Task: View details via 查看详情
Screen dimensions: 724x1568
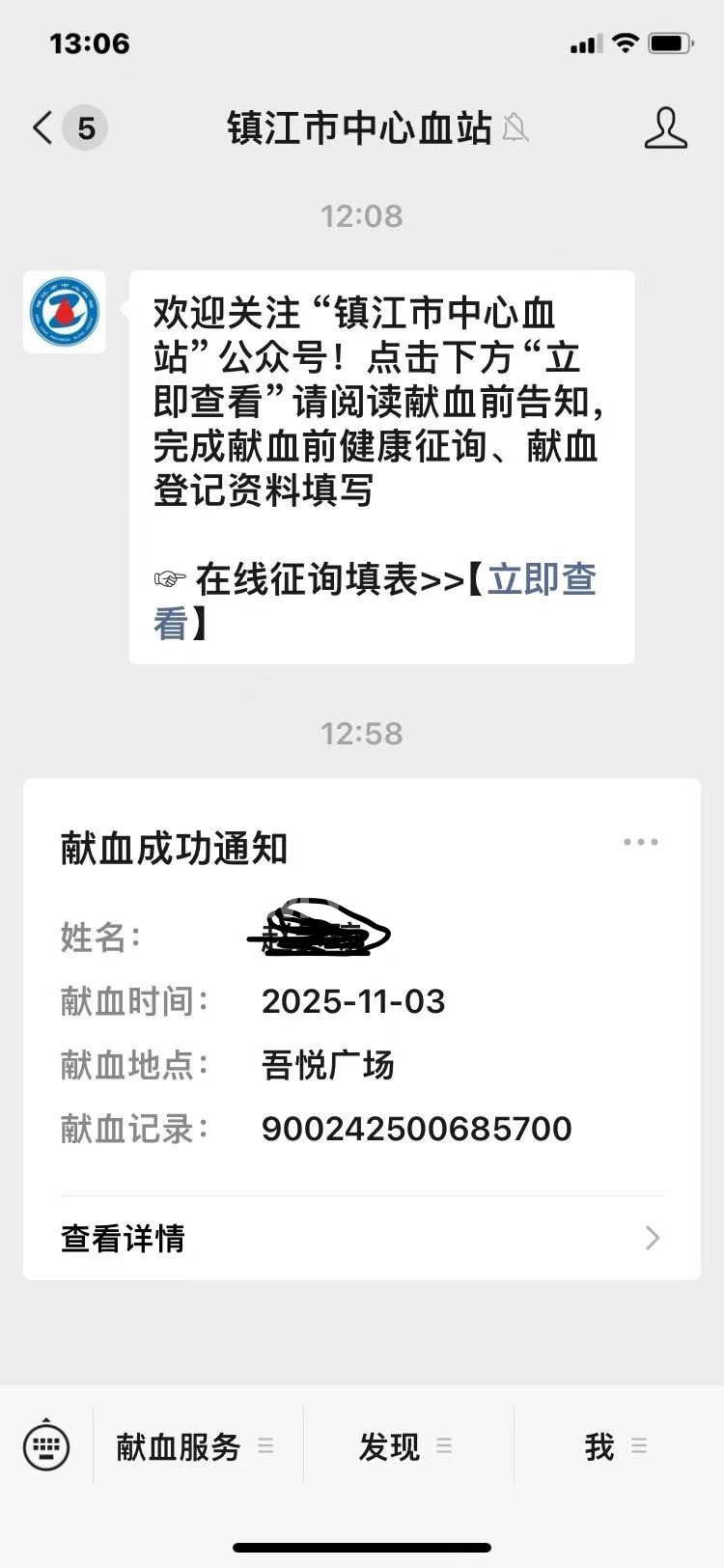Action: pyautogui.click(x=361, y=1238)
